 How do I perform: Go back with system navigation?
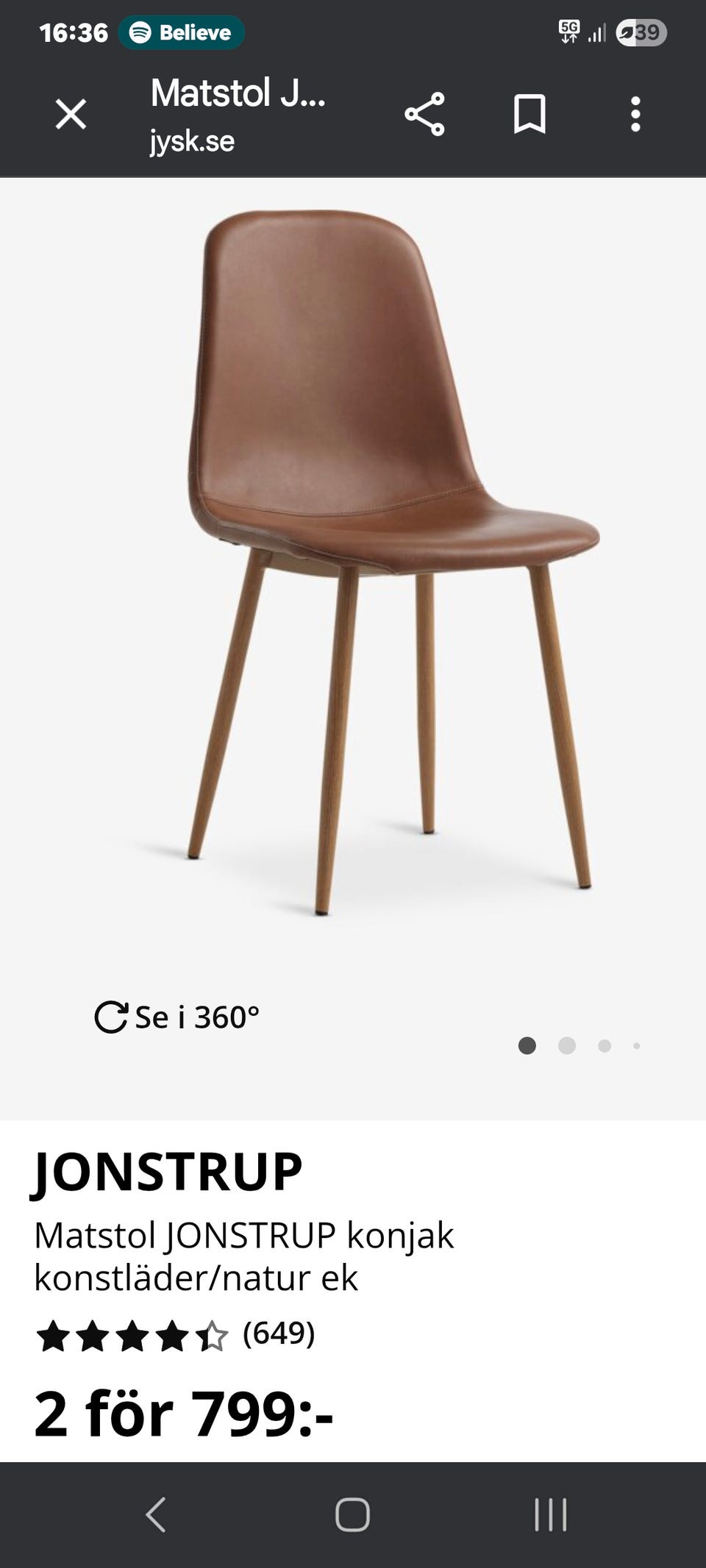coord(155,1514)
